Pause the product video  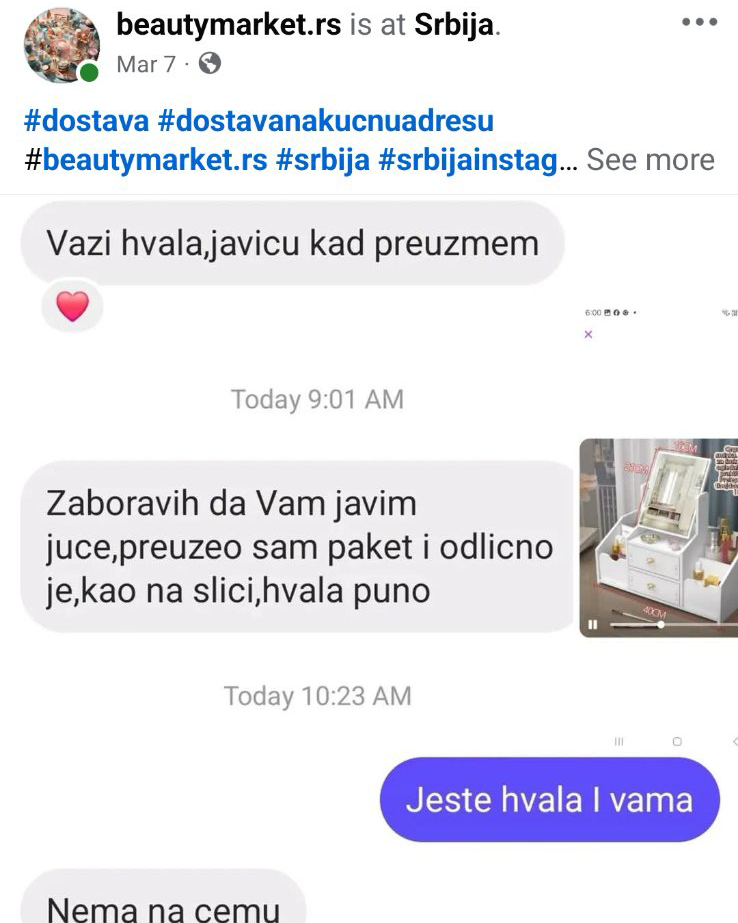click(593, 624)
